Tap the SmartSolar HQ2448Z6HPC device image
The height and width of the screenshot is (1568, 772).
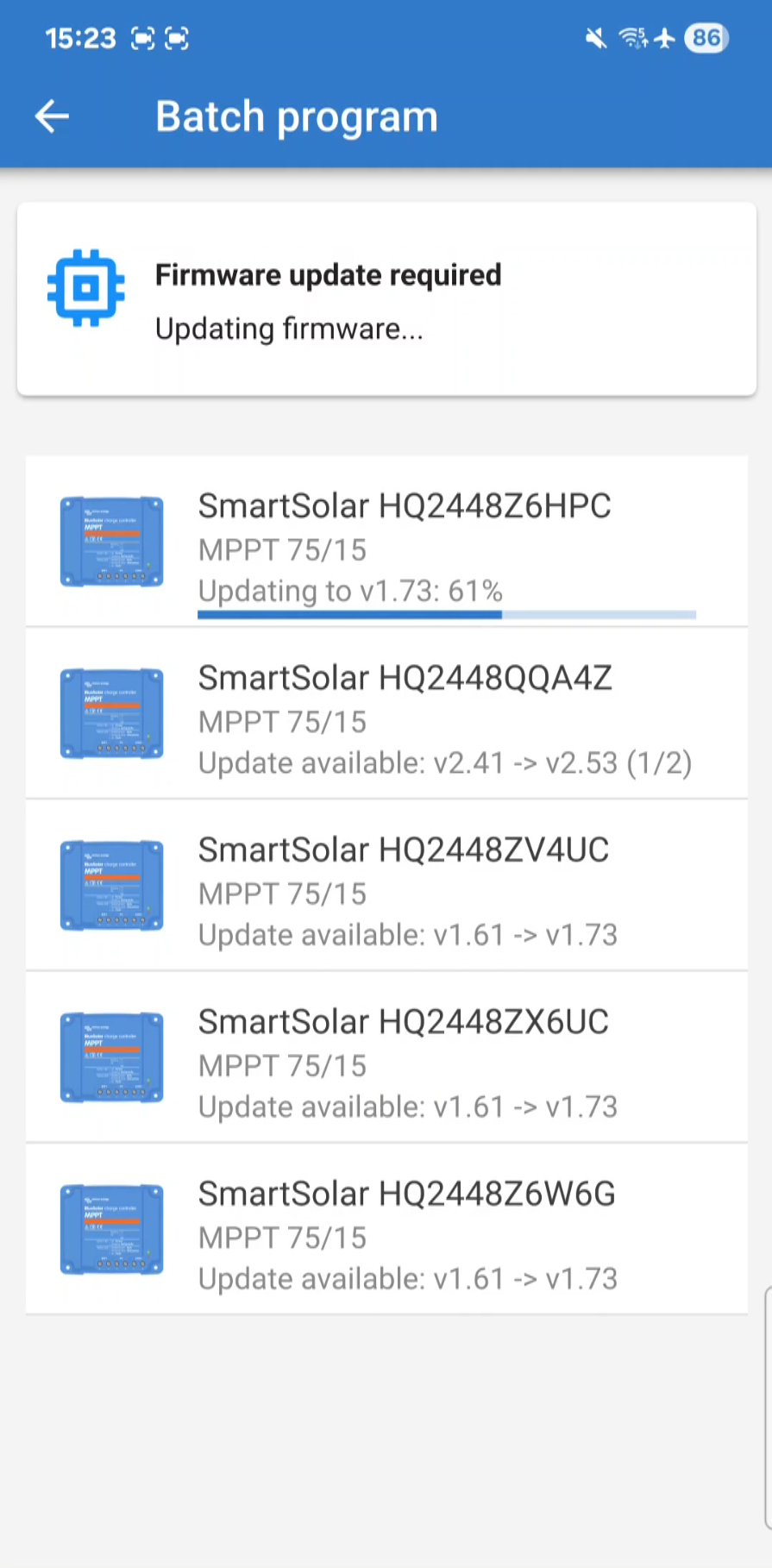[x=111, y=541]
